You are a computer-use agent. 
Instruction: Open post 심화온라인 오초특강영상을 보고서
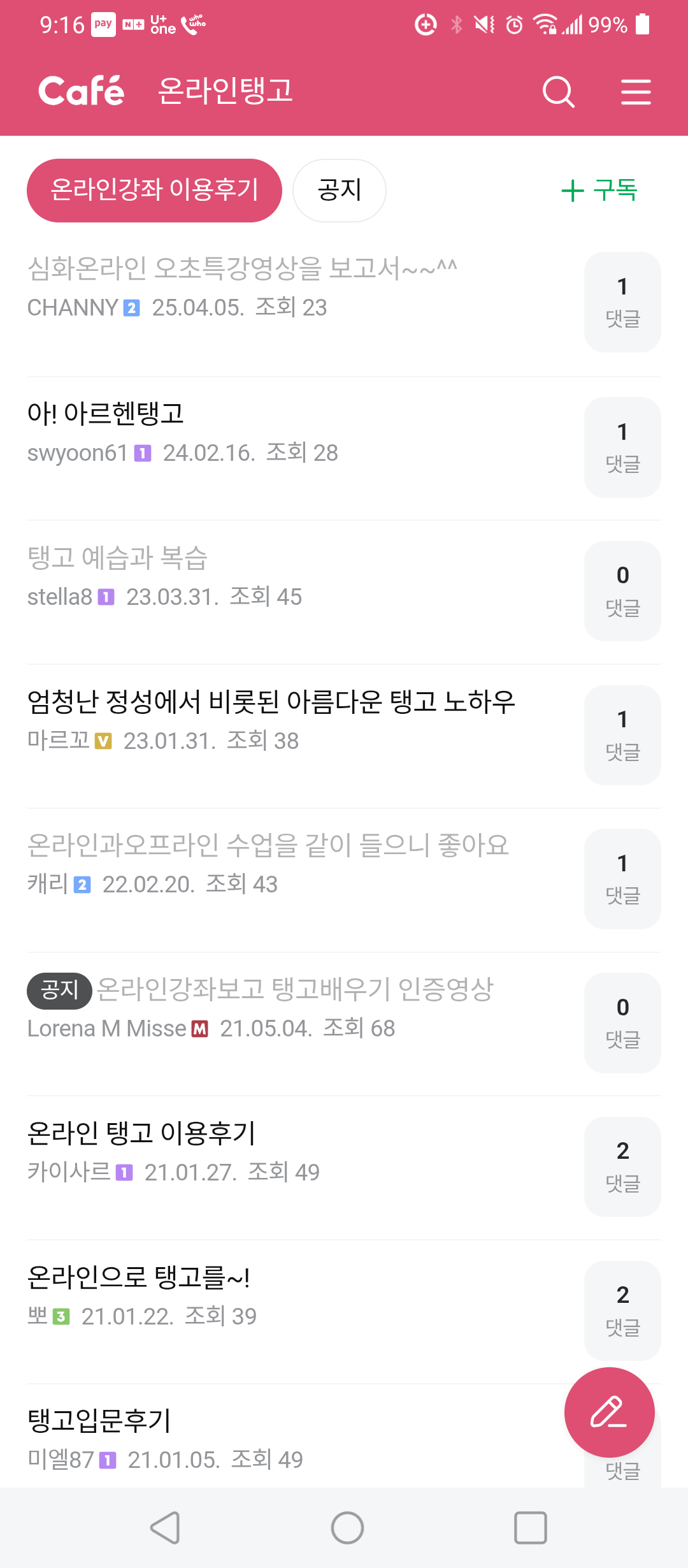[242, 268]
